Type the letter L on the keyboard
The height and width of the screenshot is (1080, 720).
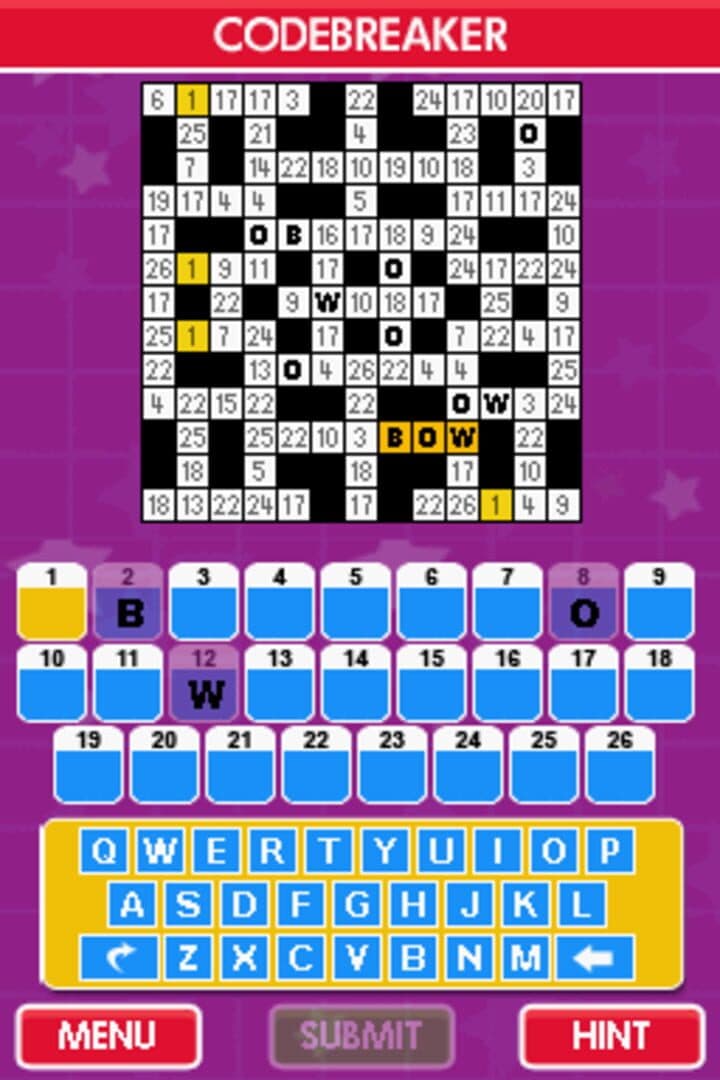[581, 905]
